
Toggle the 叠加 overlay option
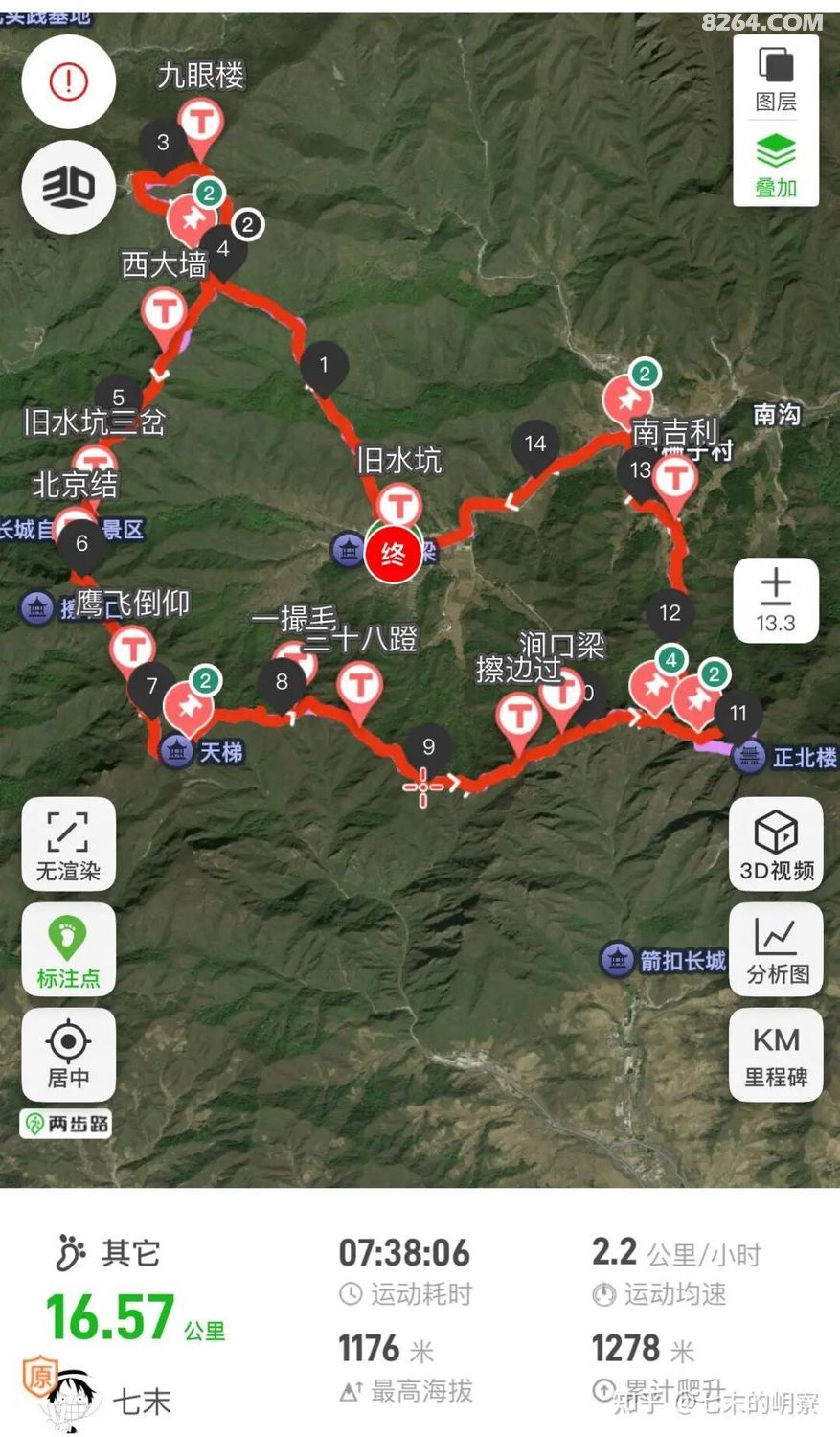click(x=776, y=164)
